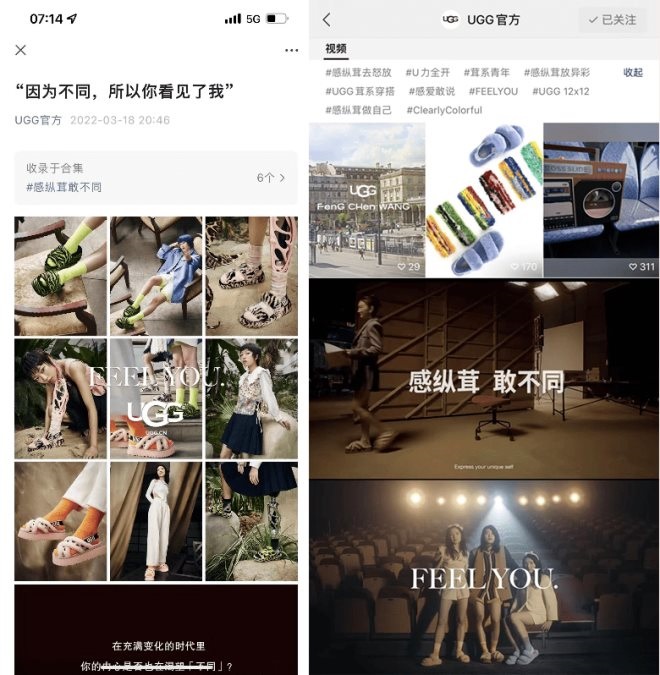Close the article page
This screenshot has width=660, height=675.
tap(21, 50)
